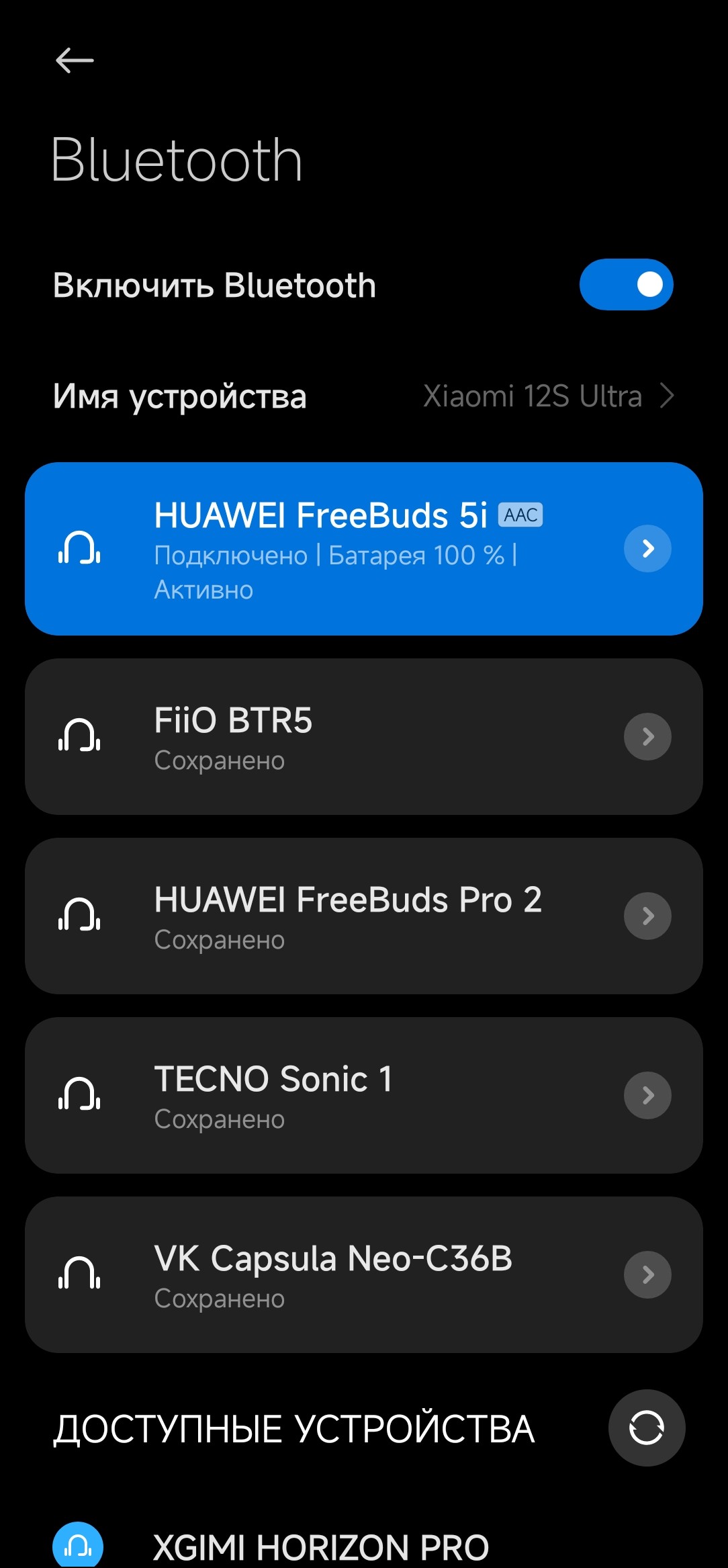
Task: Open details arrow for FreeBuds Pro 2
Action: [647, 916]
